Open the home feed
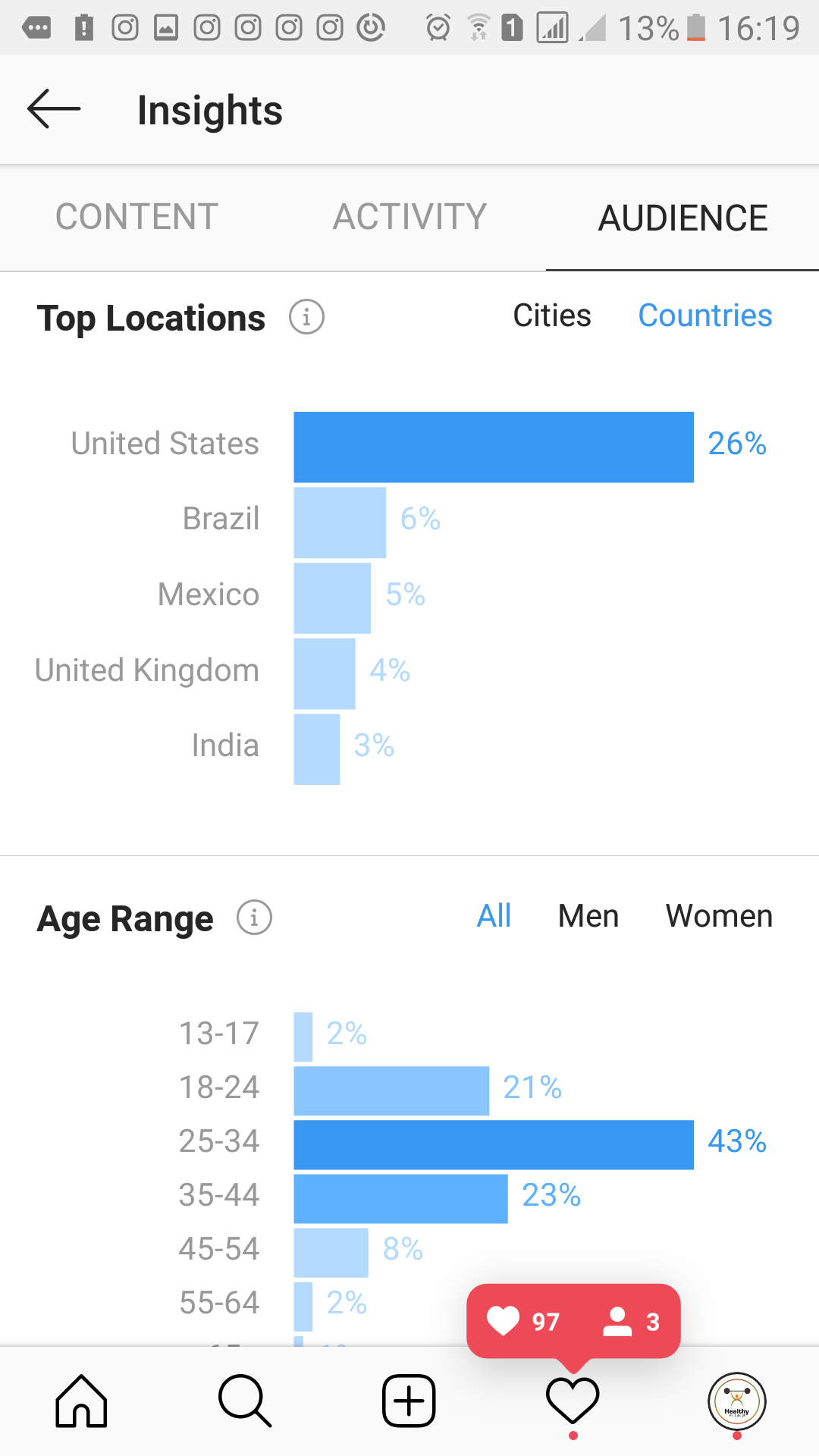This screenshot has height=1456, width=819. click(x=81, y=1401)
